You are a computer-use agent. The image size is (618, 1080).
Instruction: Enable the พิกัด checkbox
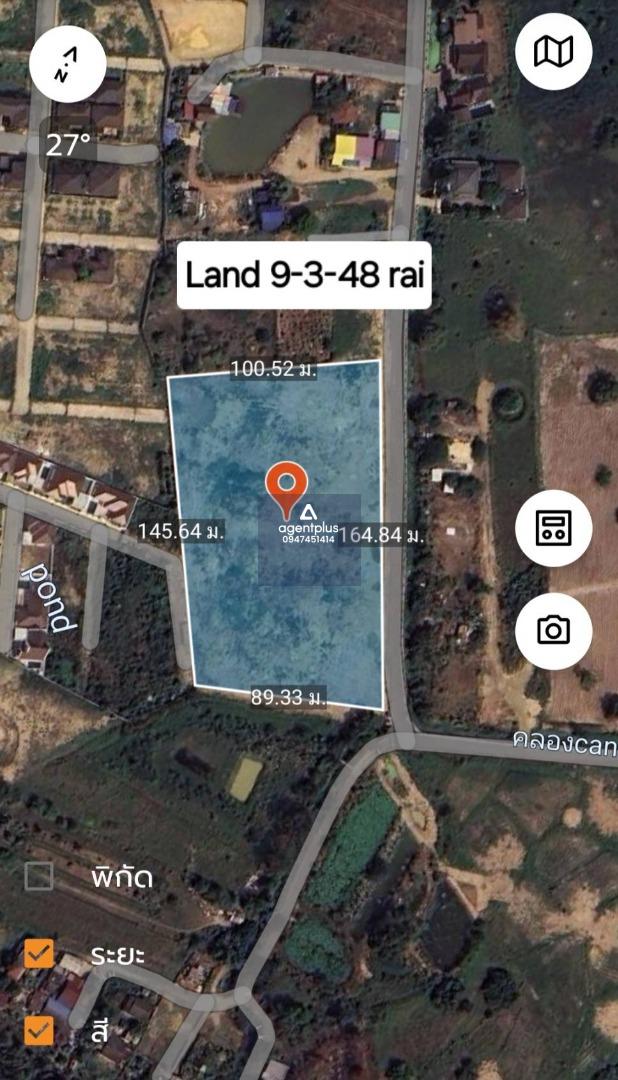(x=39, y=876)
